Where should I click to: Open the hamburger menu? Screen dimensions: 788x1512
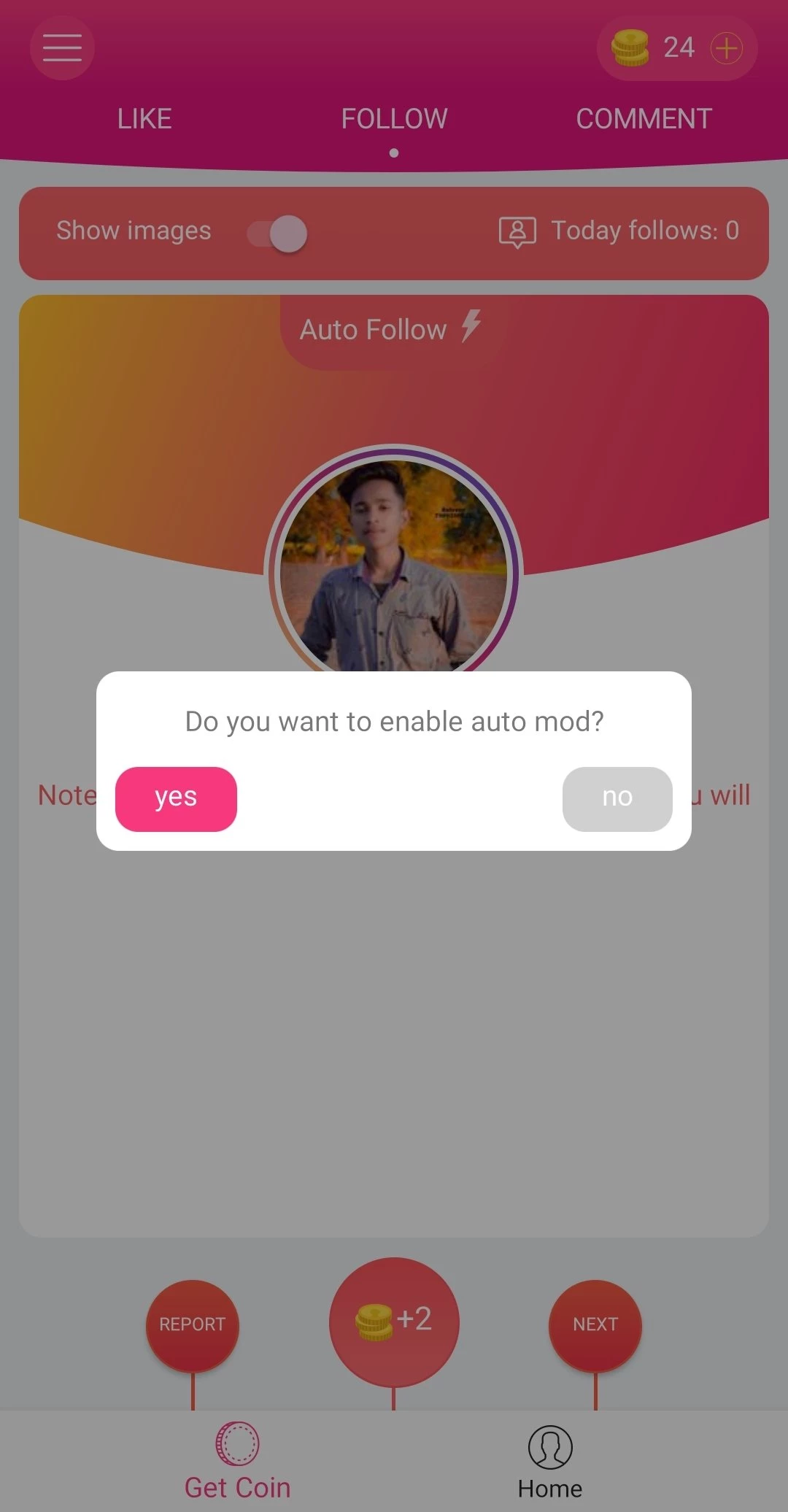pyautogui.click(x=62, y=48)
